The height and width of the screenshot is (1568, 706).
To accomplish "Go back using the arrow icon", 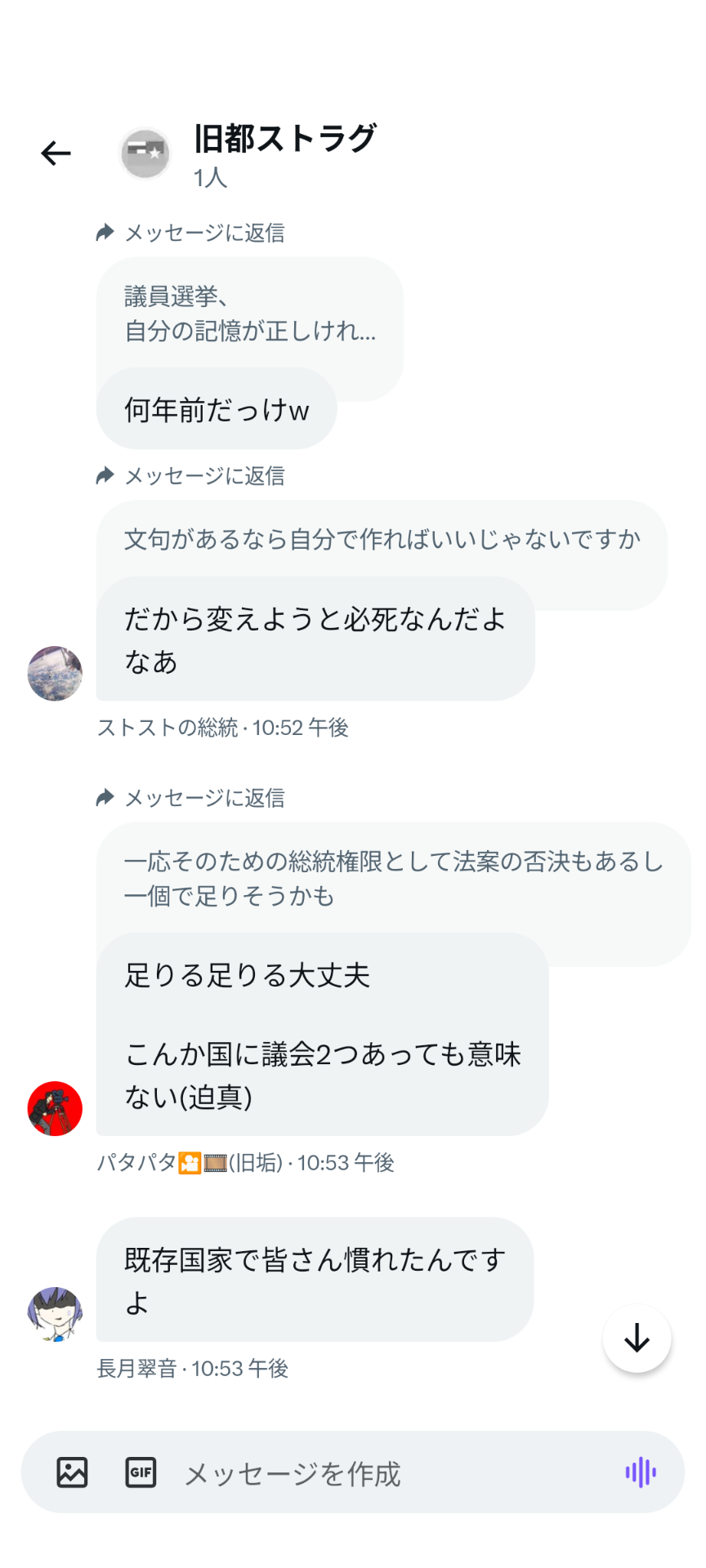I will (56, 153).
